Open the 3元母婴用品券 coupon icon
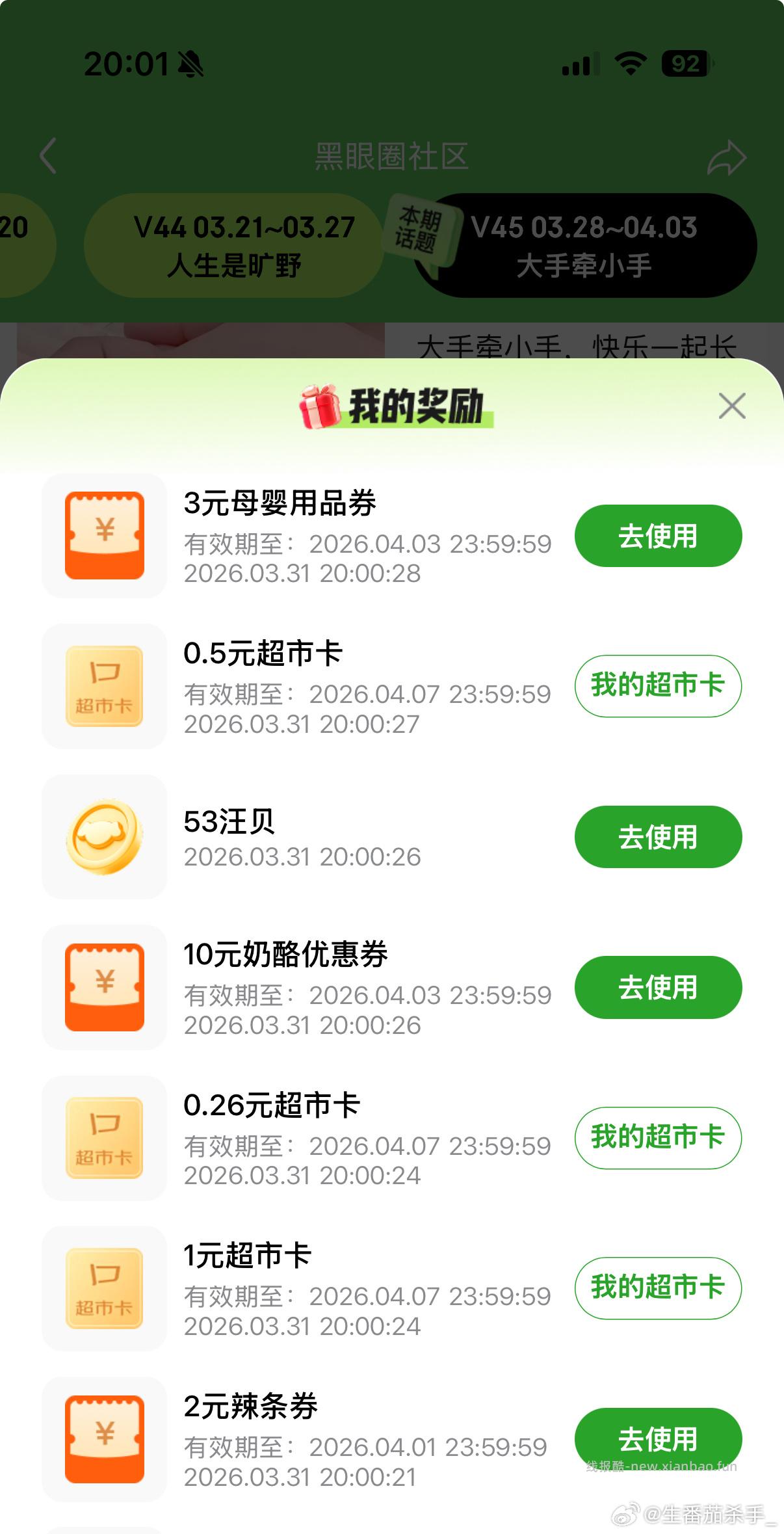The image size is (784, 1534). tap(104, 536)
